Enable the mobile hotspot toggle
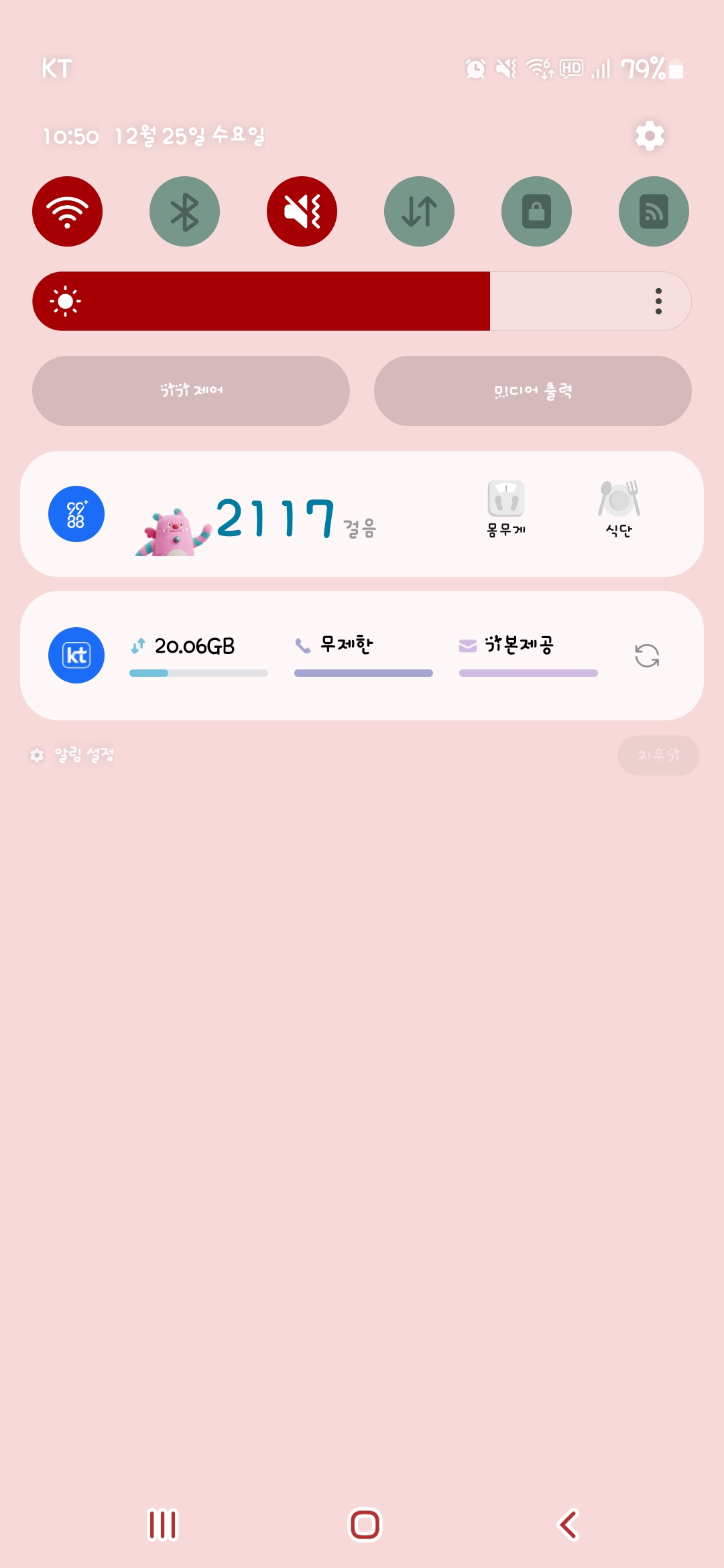Viewport: 724px width, 1568px height. (x=654, y=212)
